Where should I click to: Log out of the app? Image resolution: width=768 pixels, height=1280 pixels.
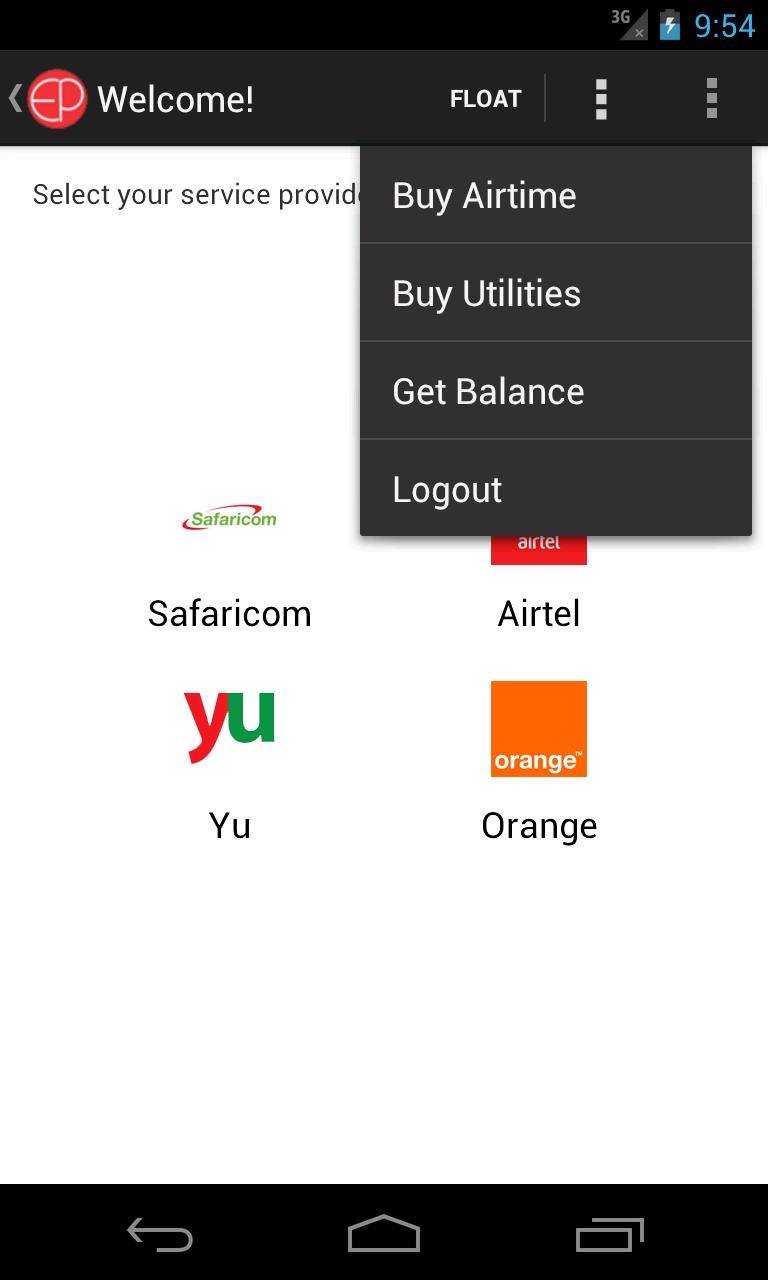[x=555, y=490]
